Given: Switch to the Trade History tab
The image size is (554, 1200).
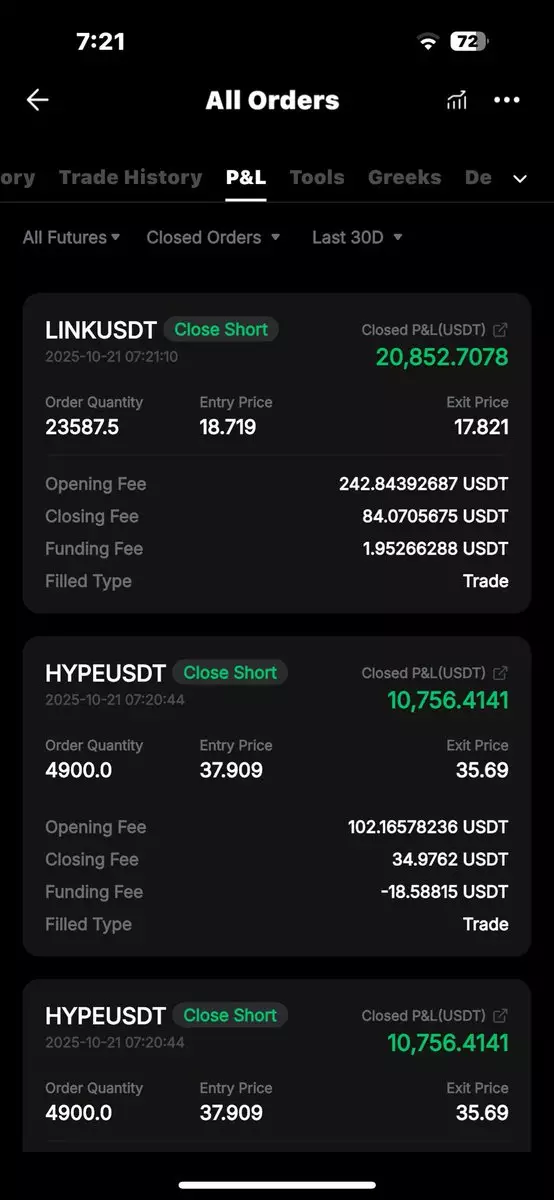Looking at the screenshot, I should coord(130,177).
